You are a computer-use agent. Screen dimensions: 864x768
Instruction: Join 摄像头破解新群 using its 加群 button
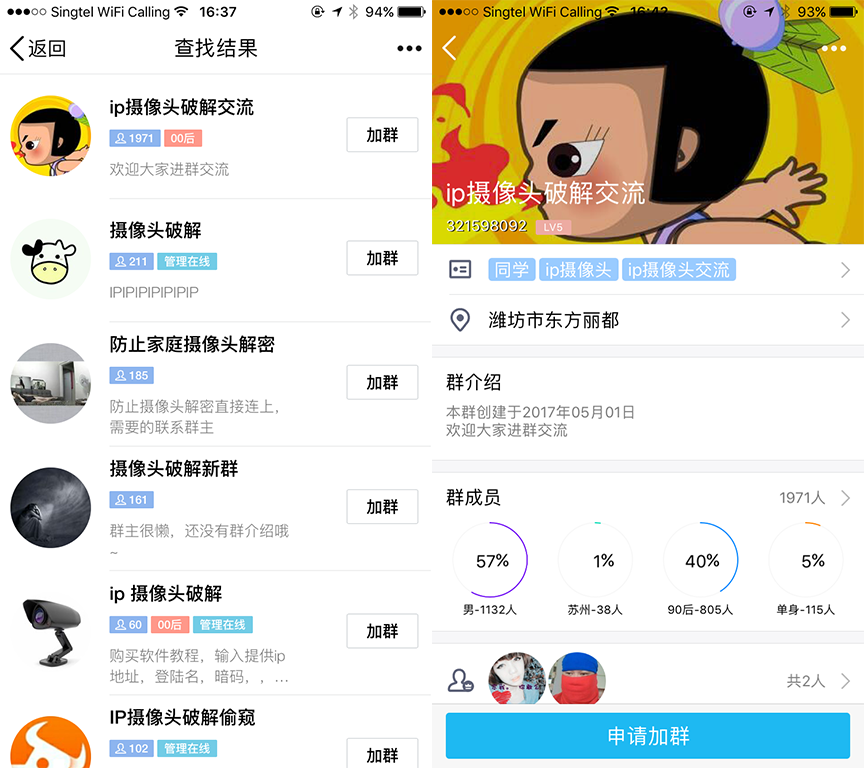(x=382, y=507)
